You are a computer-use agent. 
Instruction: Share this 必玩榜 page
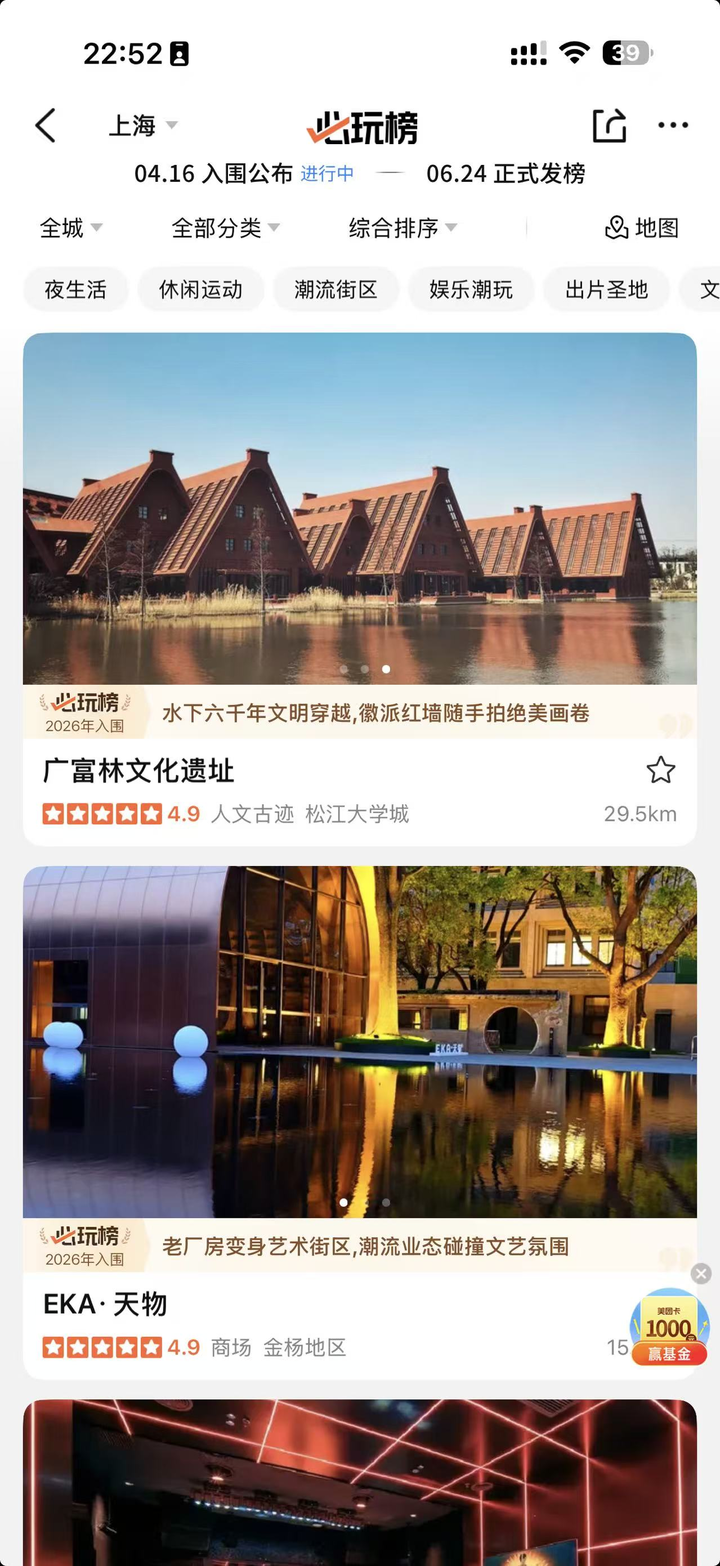(609, 126)
